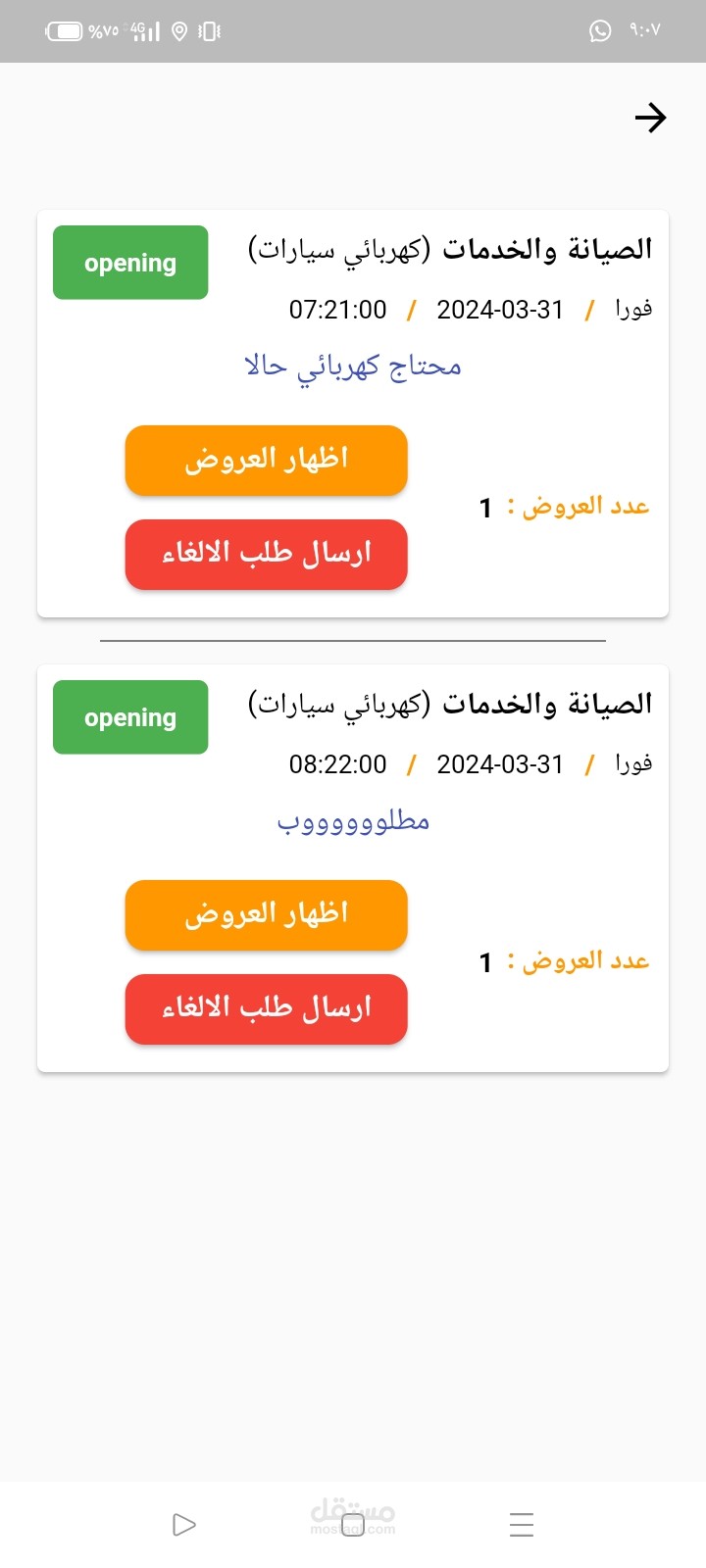Send cancellation request for 07:21:00 order
This screenshot has width=706, height=1568.
point(266,555)
